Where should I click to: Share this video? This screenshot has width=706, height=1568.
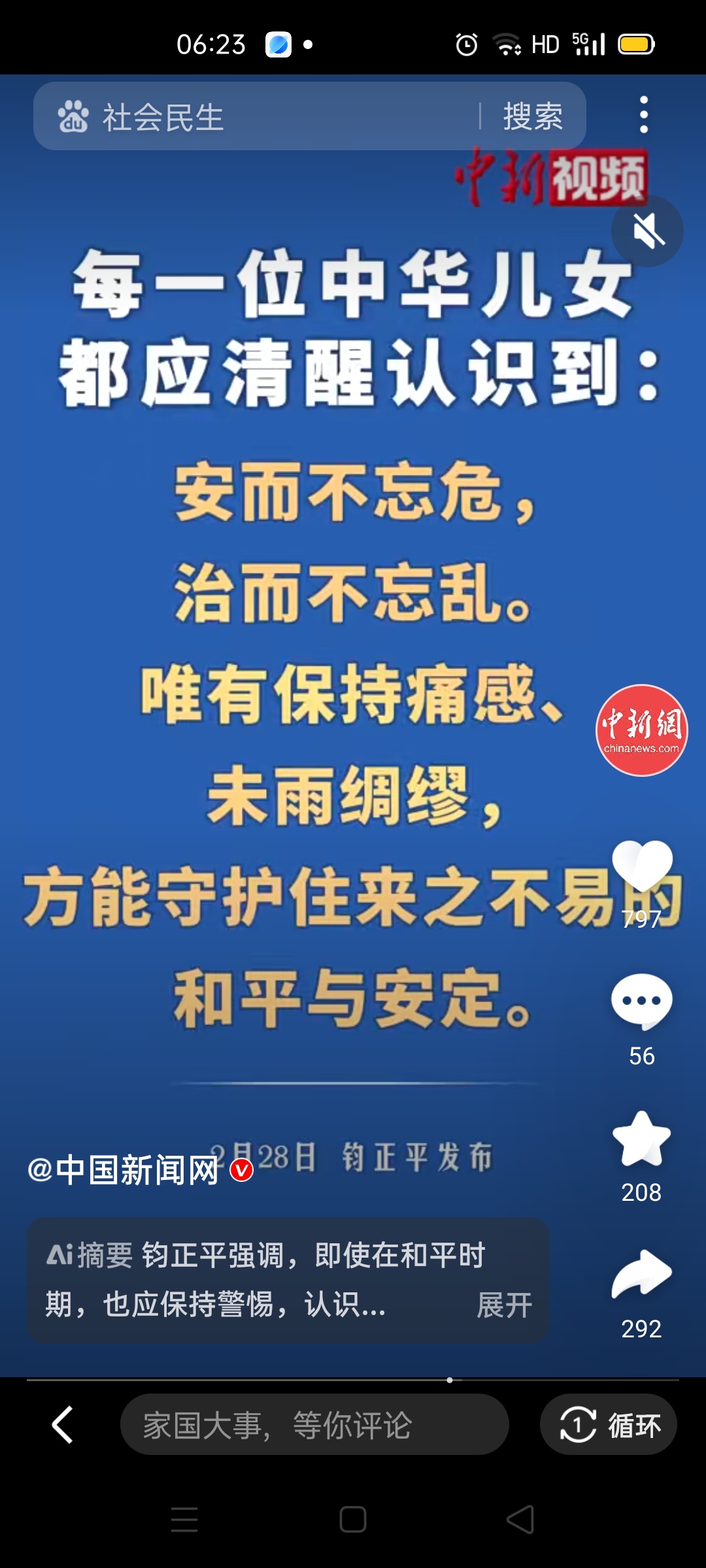pos(642,1273)
